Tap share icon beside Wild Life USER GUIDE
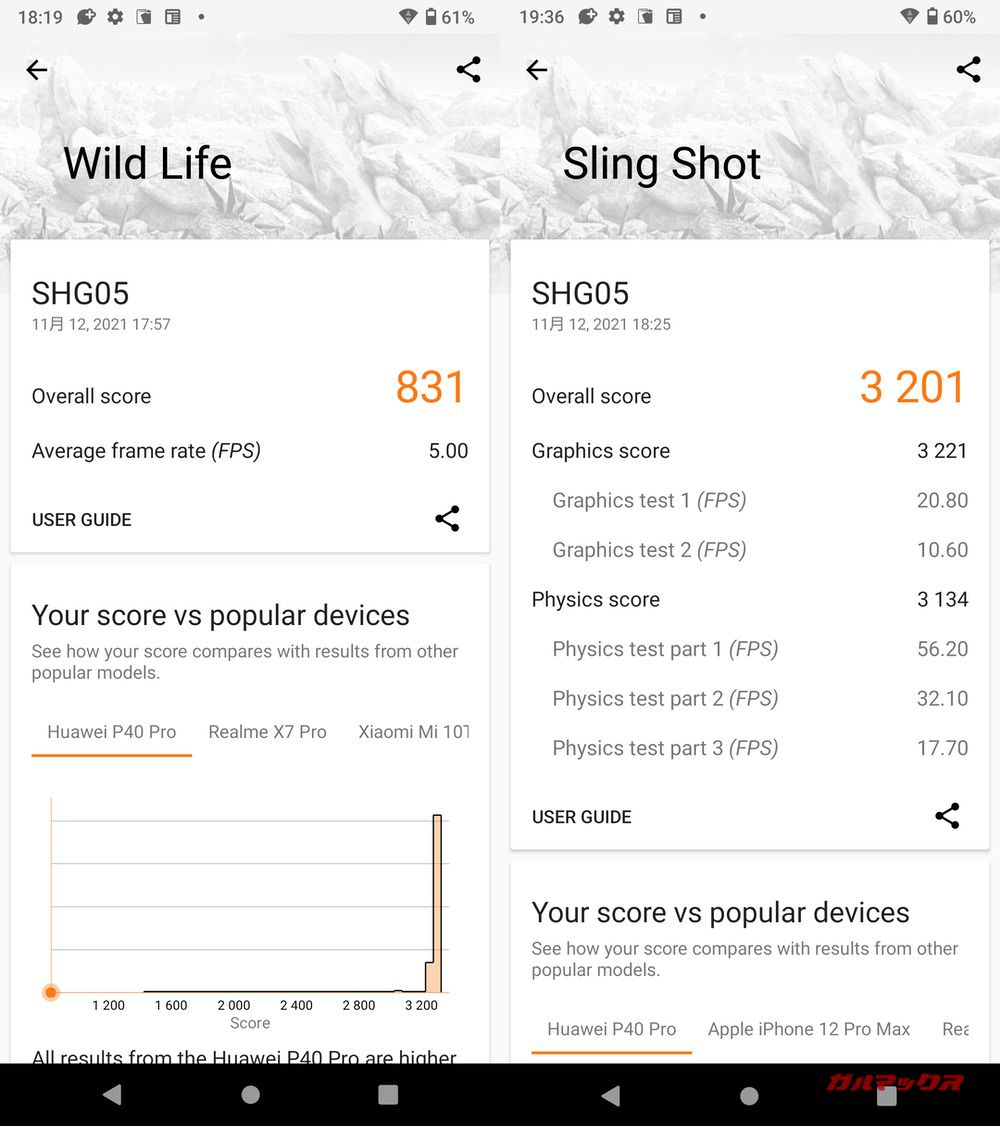Viewport: 1000px width, 1126px height. (446, 519)
